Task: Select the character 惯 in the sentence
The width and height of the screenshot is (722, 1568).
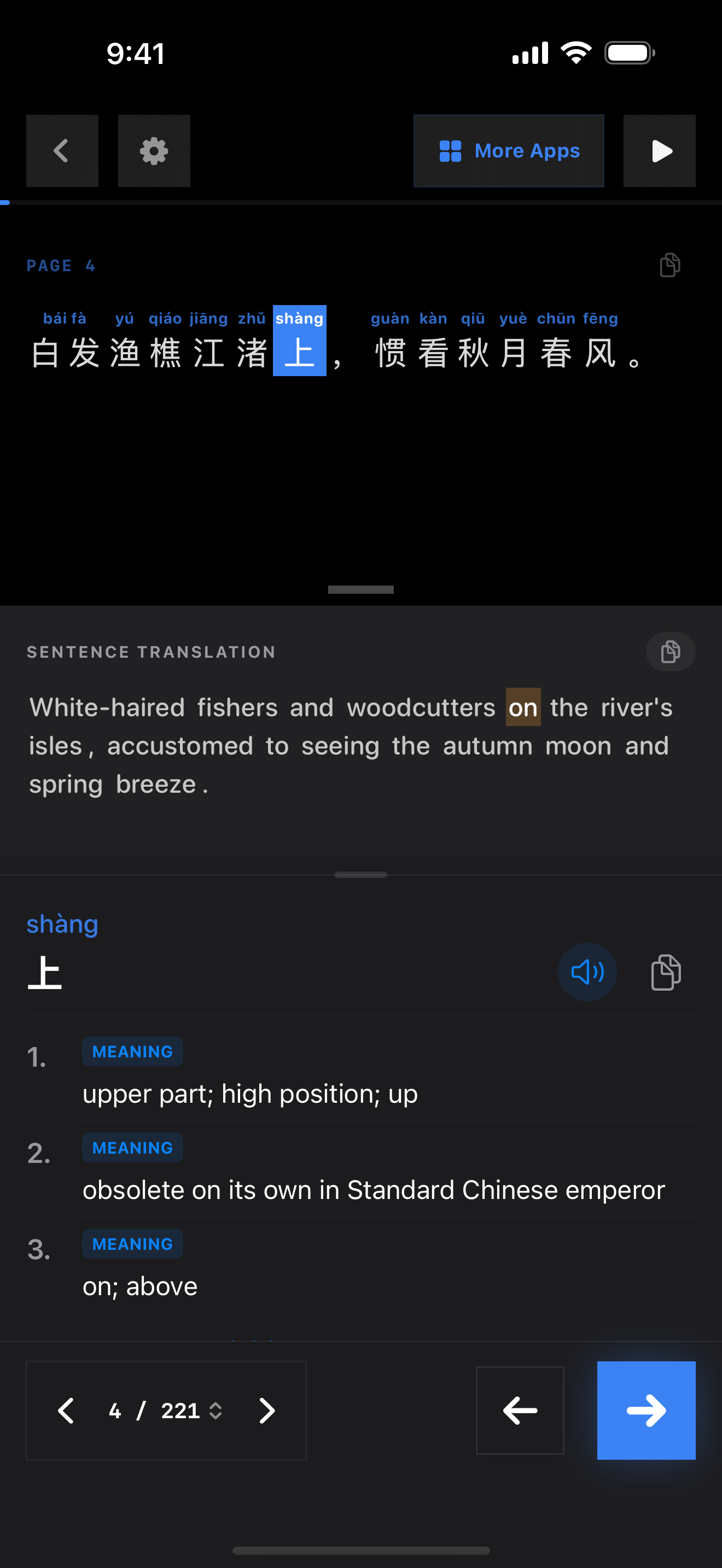Action: (391, 353)
